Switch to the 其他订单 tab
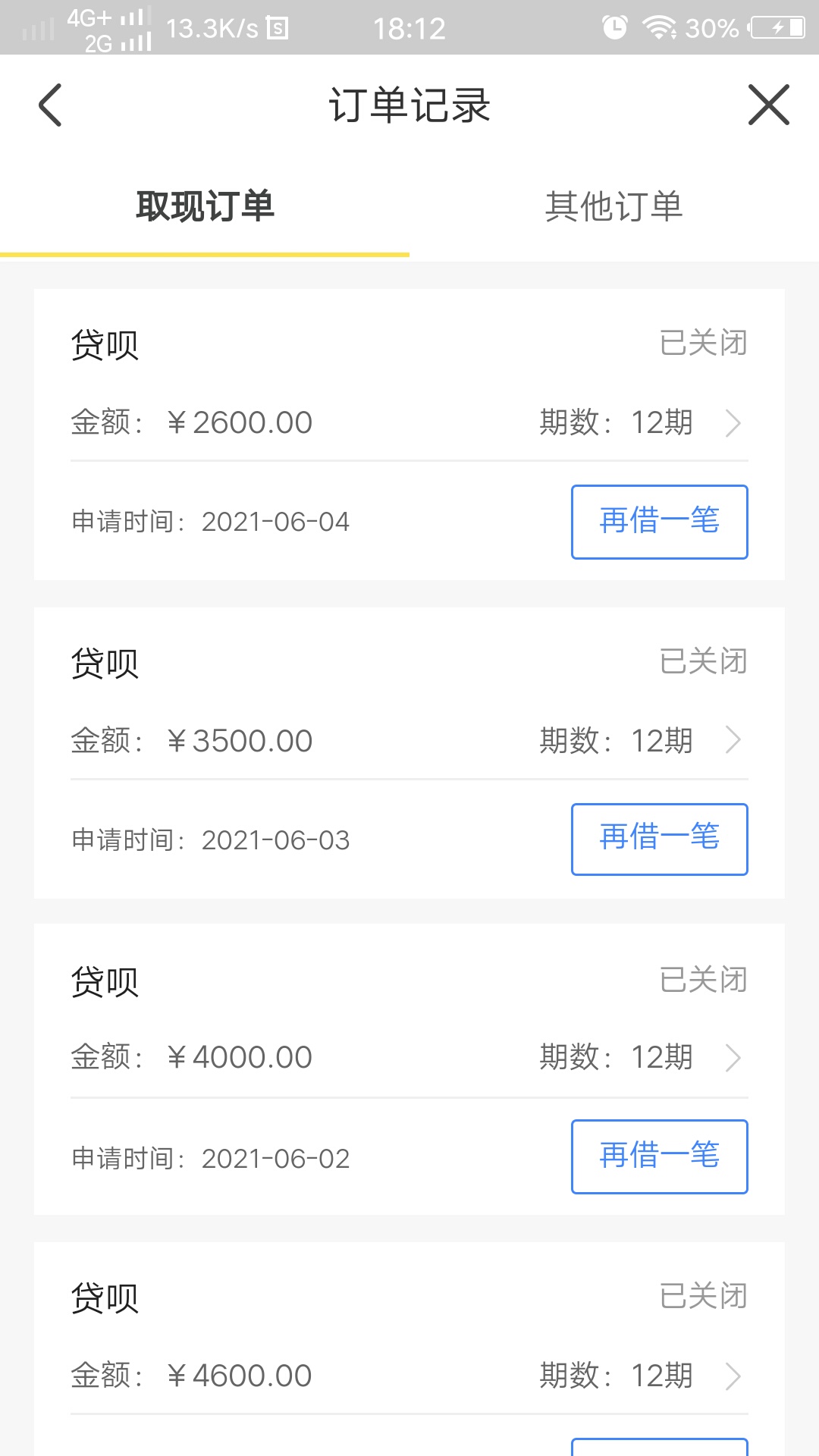 pyautogui.click(x=614, y=206)
